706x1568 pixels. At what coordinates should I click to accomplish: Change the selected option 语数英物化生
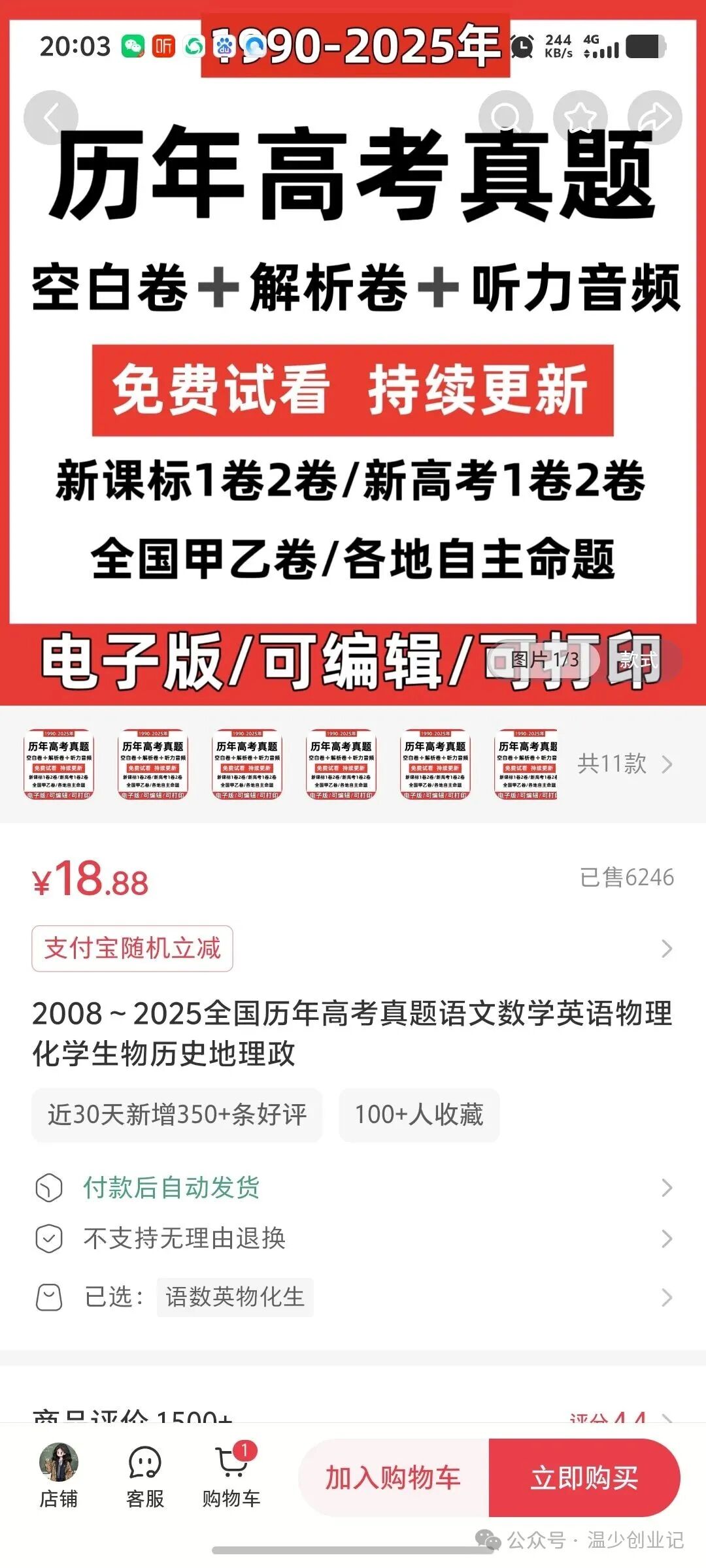pyautogui.click(x=235, y=1298)
